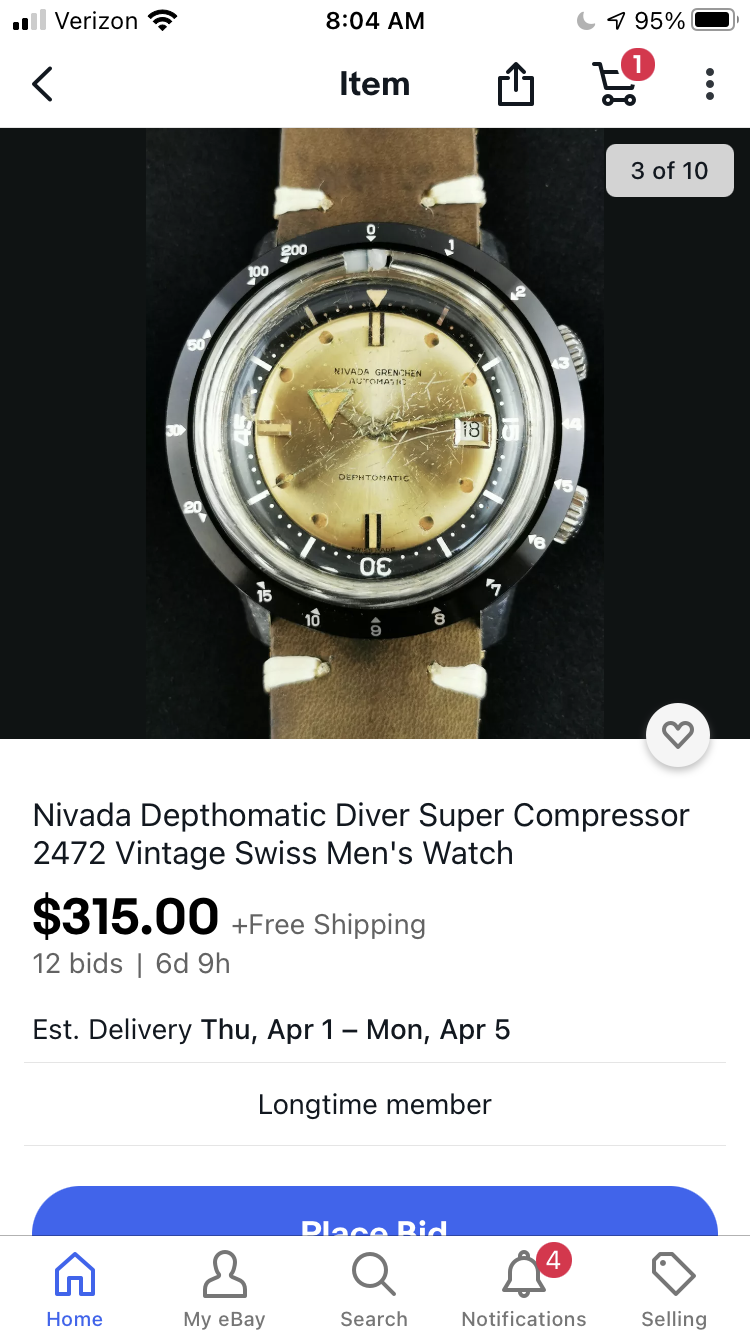Switch to the Selling tab
Image resolution: width=750 pixels, height=1334 pixels.
pos(674,1290)
